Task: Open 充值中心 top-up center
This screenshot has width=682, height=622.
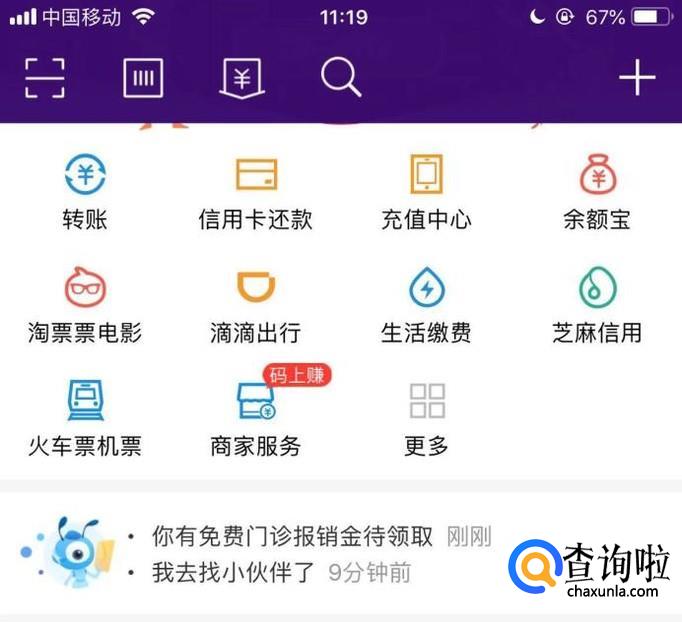Action: point(426,192)
